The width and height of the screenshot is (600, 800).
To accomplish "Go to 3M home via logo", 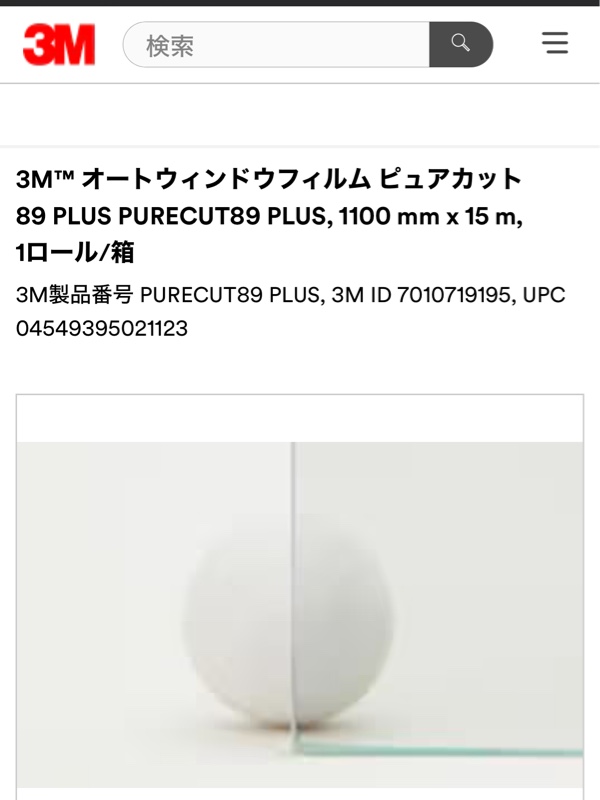I will (x=59, y=45).
